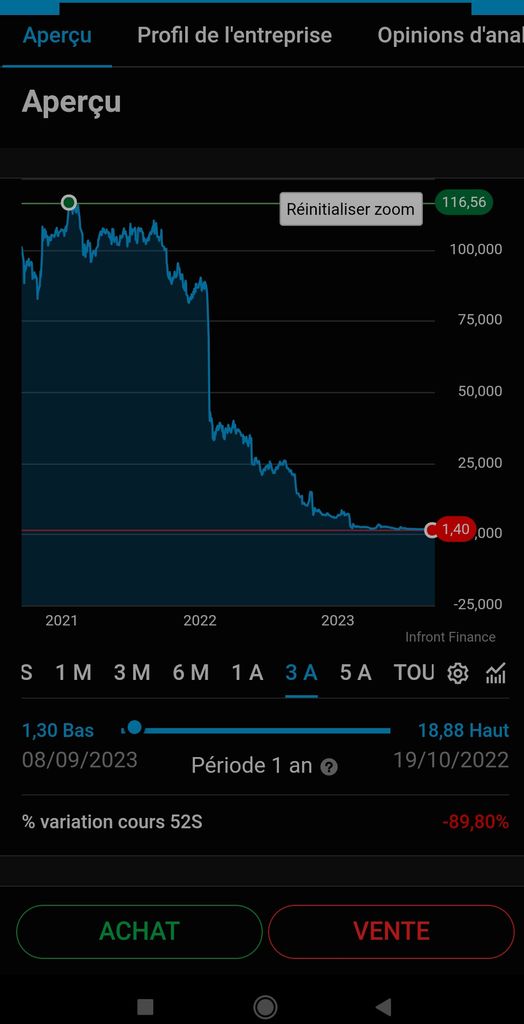The width and height of the screenshot is (524, 1024).
Task: Go back with the system back button
Action: pos(384,1006)
